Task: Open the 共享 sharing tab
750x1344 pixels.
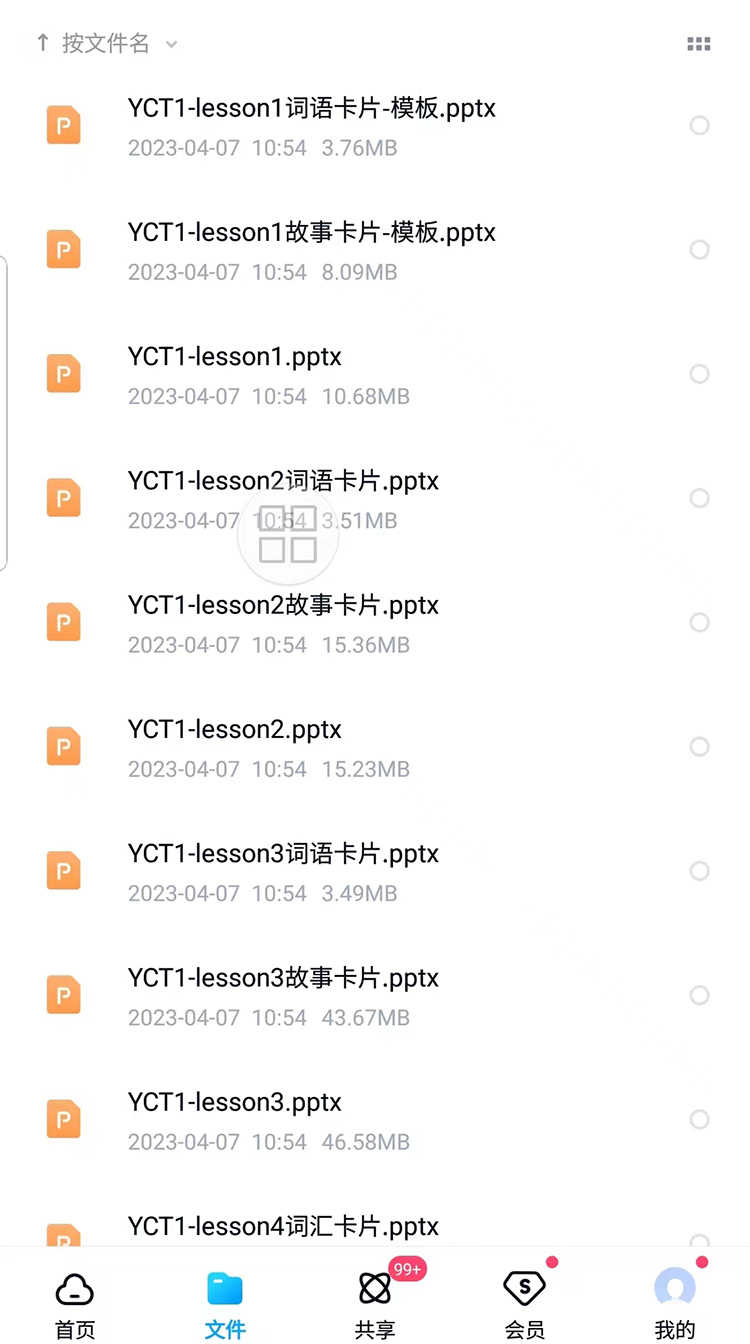Action: click(375, 1304)
